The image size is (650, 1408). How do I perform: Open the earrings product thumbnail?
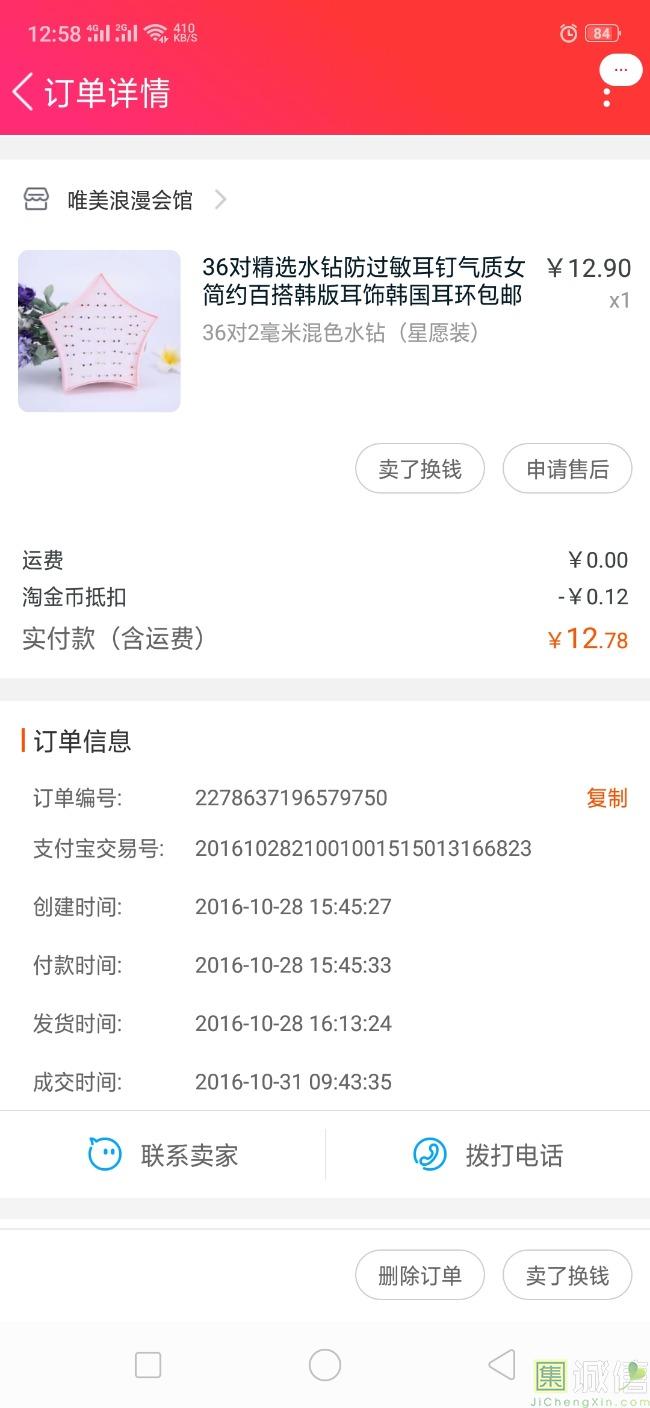99,331
